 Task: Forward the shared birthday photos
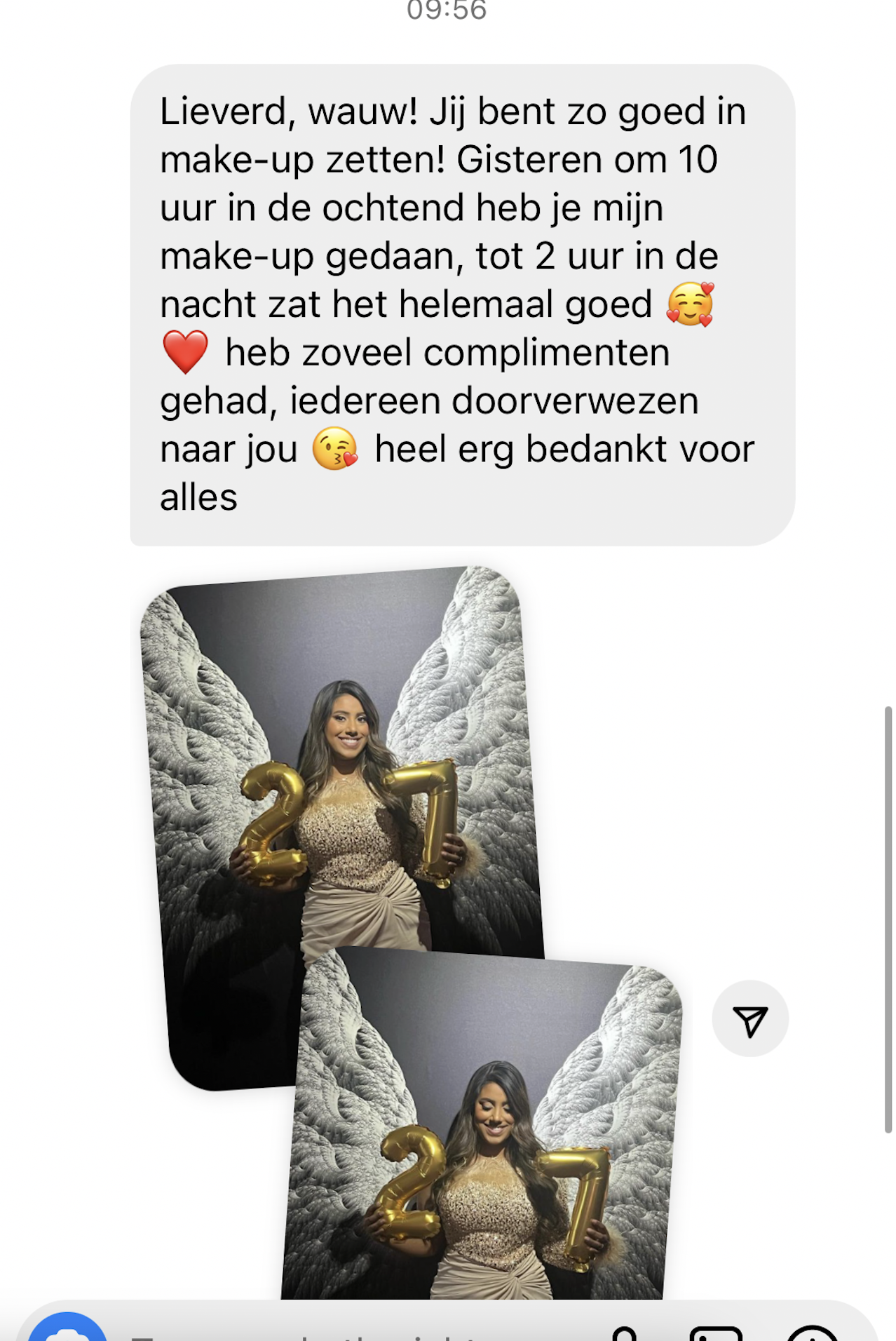[749, 1018]
